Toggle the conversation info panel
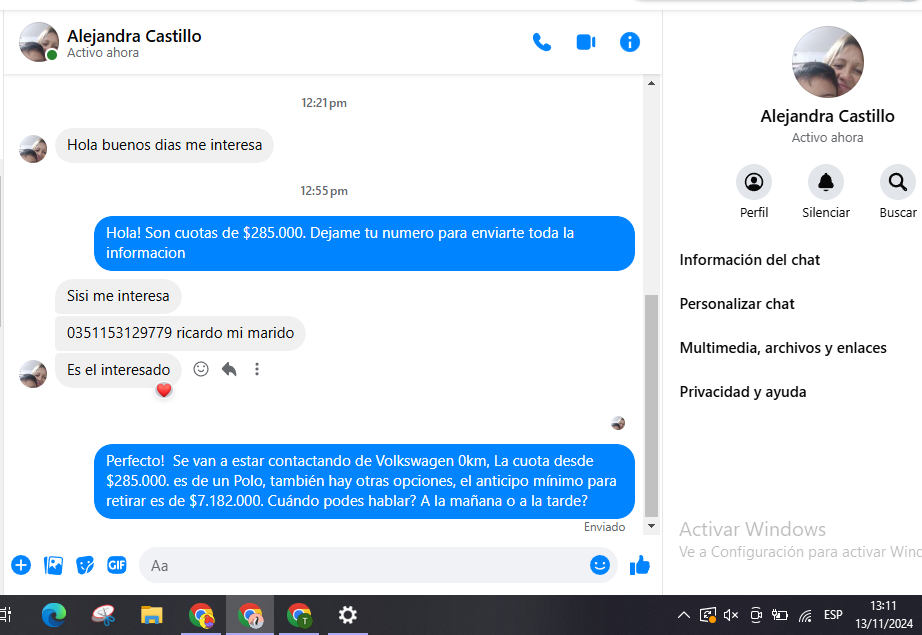 pyautogui.click(x=629, y=42)
